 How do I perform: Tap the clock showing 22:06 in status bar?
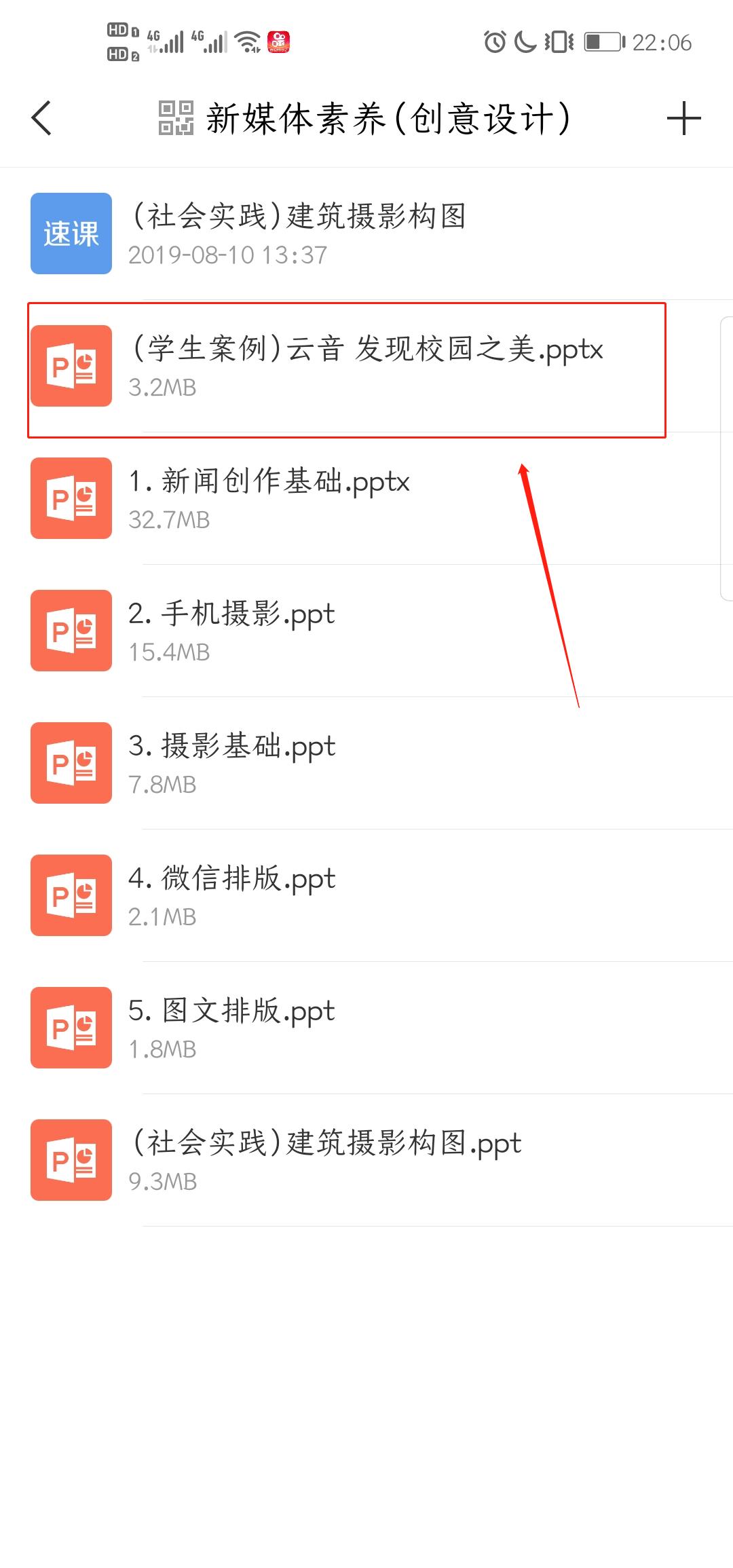pyautogui.click(x=660, y=42)
